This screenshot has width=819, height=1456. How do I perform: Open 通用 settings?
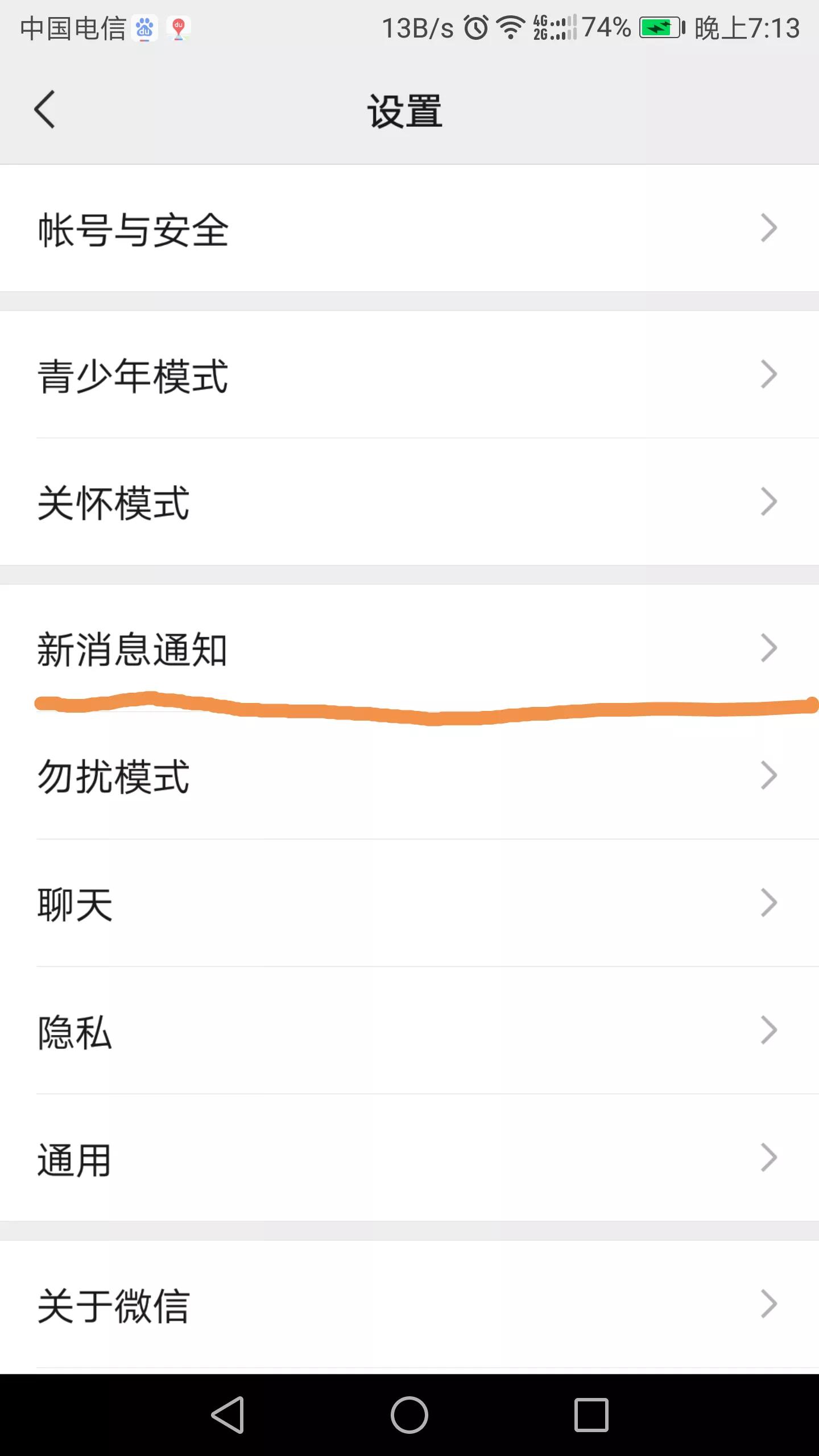409,1159
